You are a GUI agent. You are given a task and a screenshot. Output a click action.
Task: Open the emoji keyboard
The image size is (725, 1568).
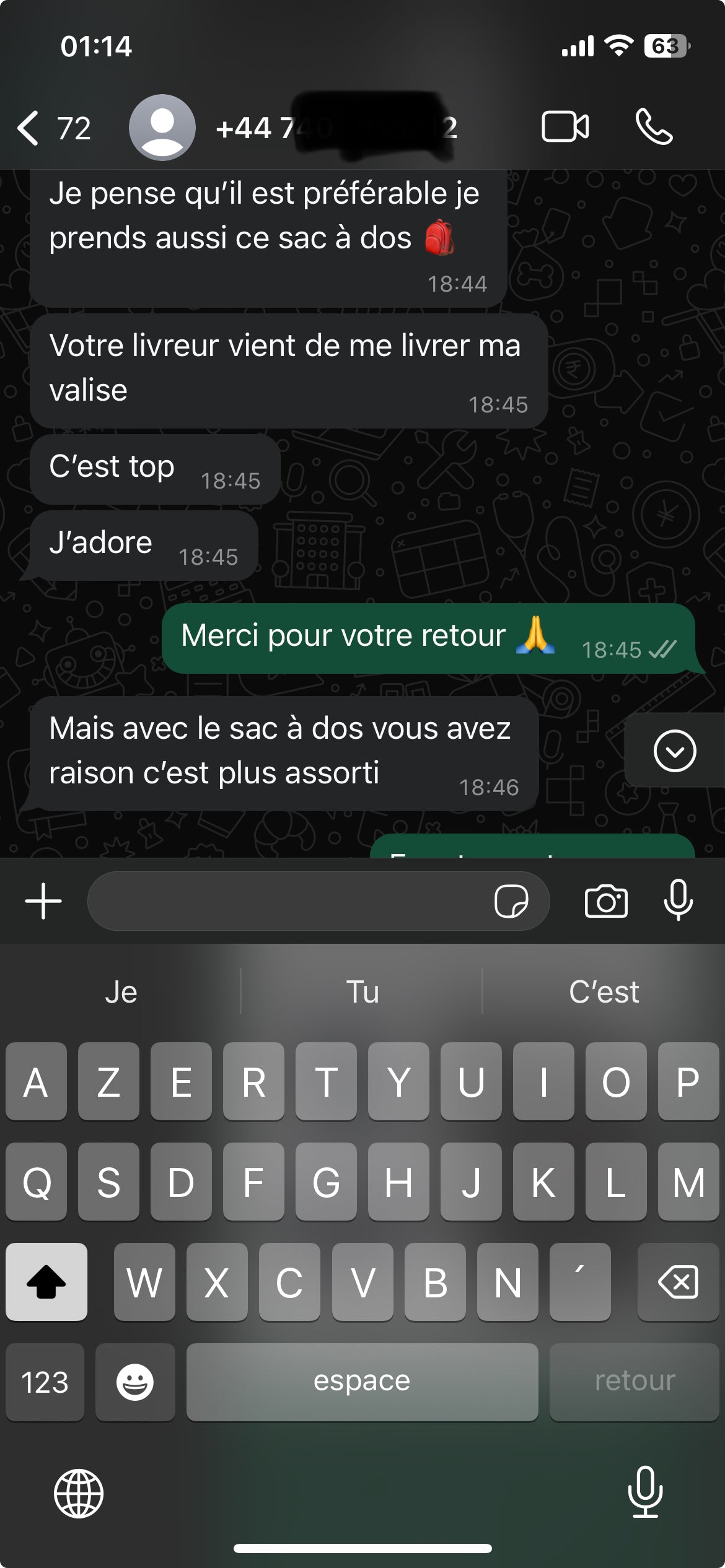(135, 1382)
